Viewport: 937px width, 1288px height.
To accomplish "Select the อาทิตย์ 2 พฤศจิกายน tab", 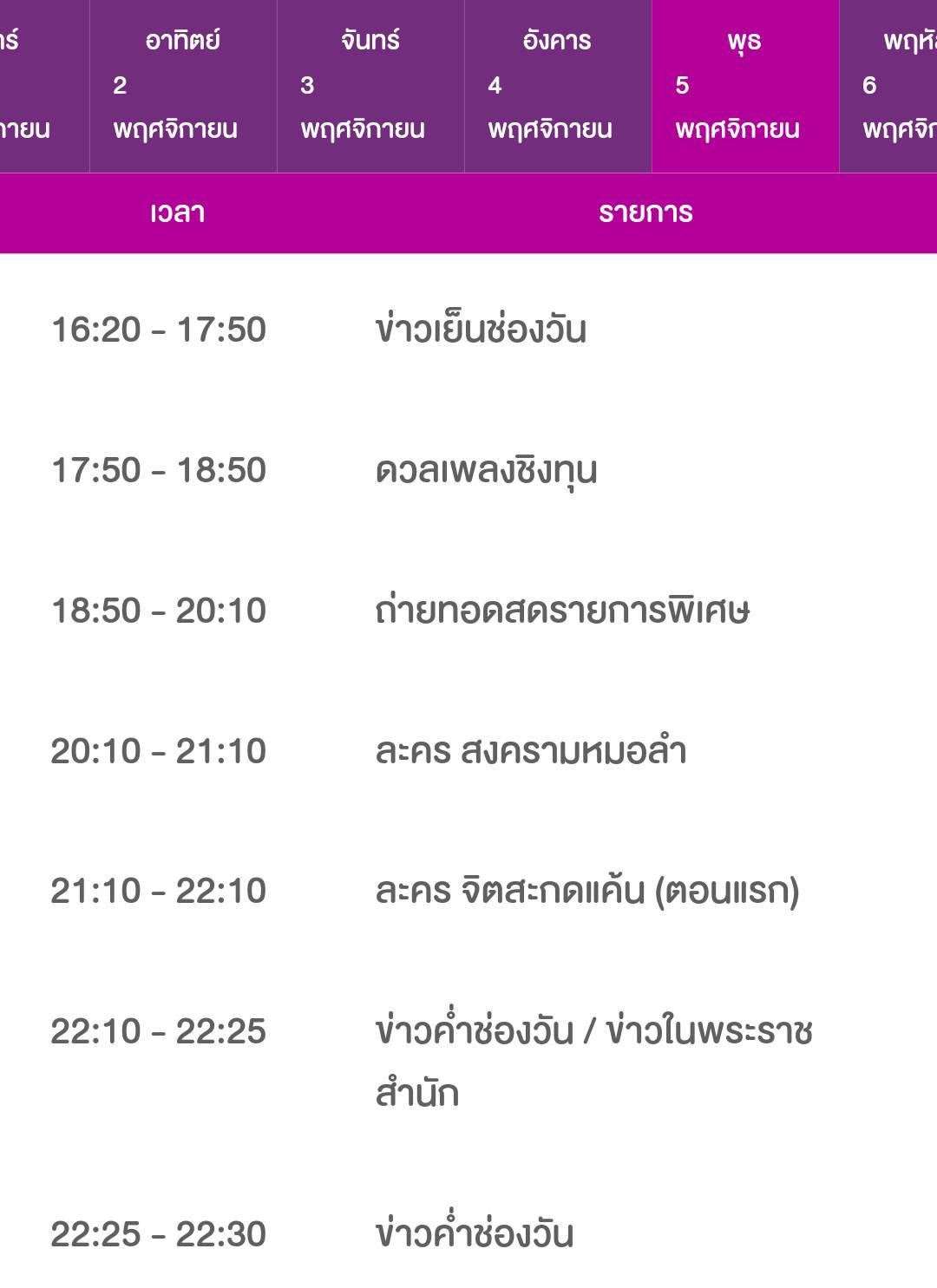I will [183, 86].
